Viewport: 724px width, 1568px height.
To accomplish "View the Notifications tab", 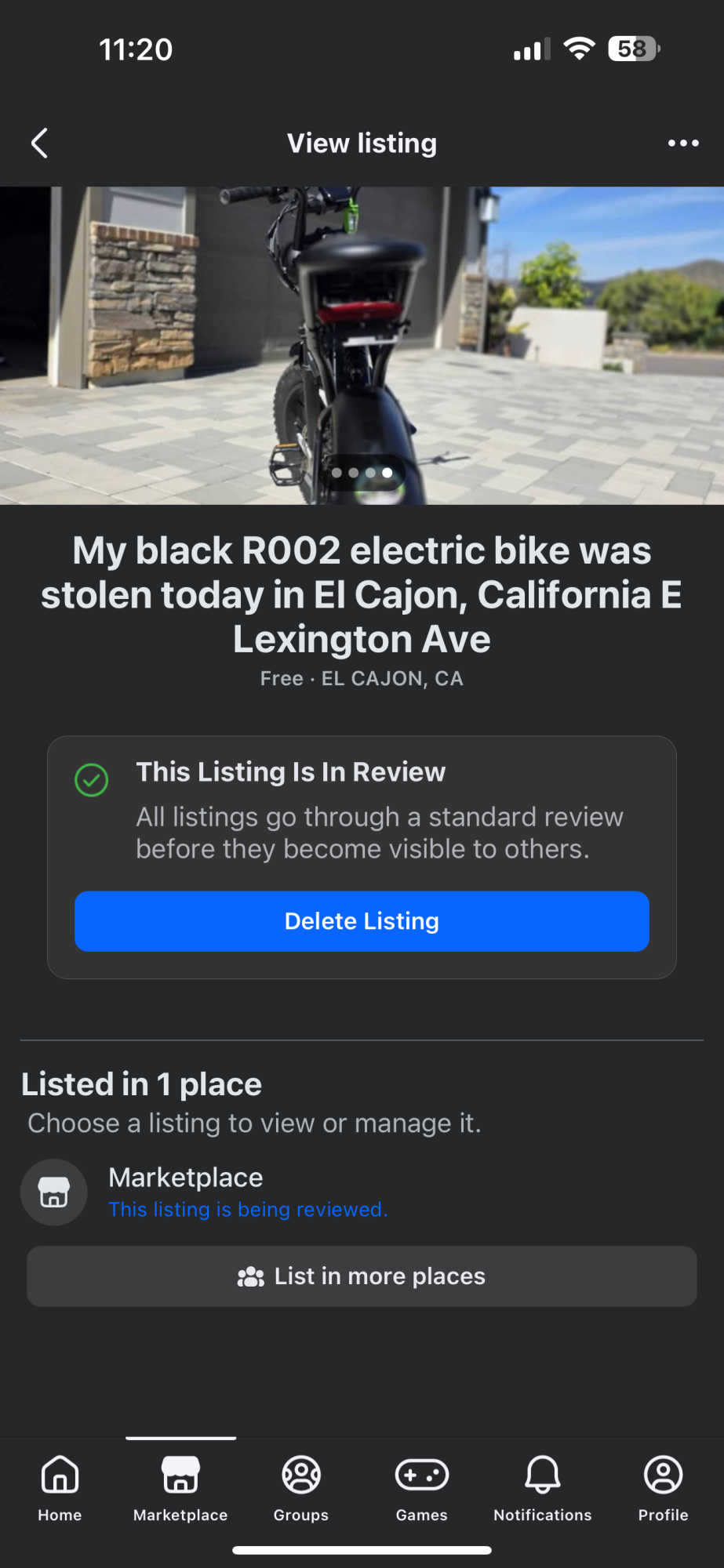I will (x=543, y=1487).
